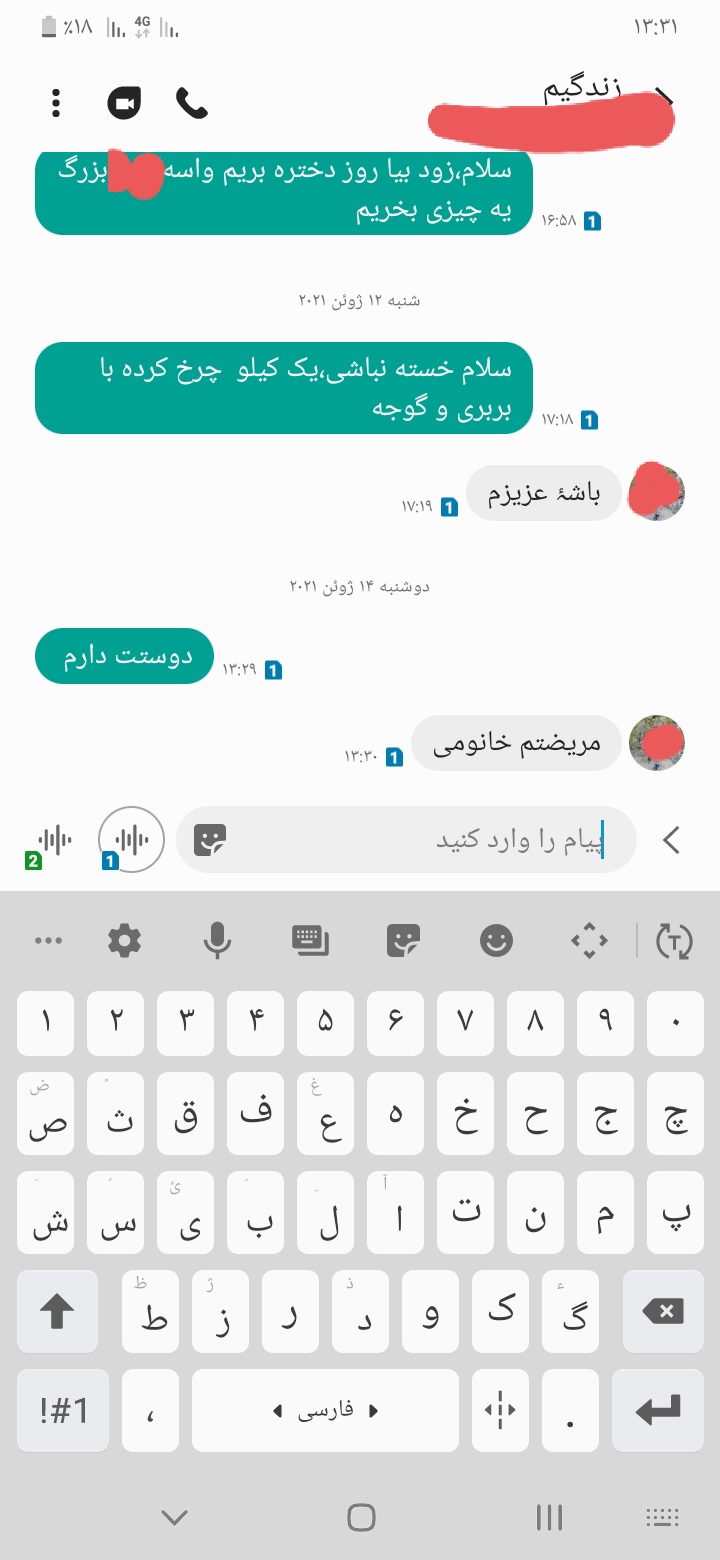Open the three-dot overflow menu
The width and height of the screenshot is (720, 1560).
tap(56, 102)
